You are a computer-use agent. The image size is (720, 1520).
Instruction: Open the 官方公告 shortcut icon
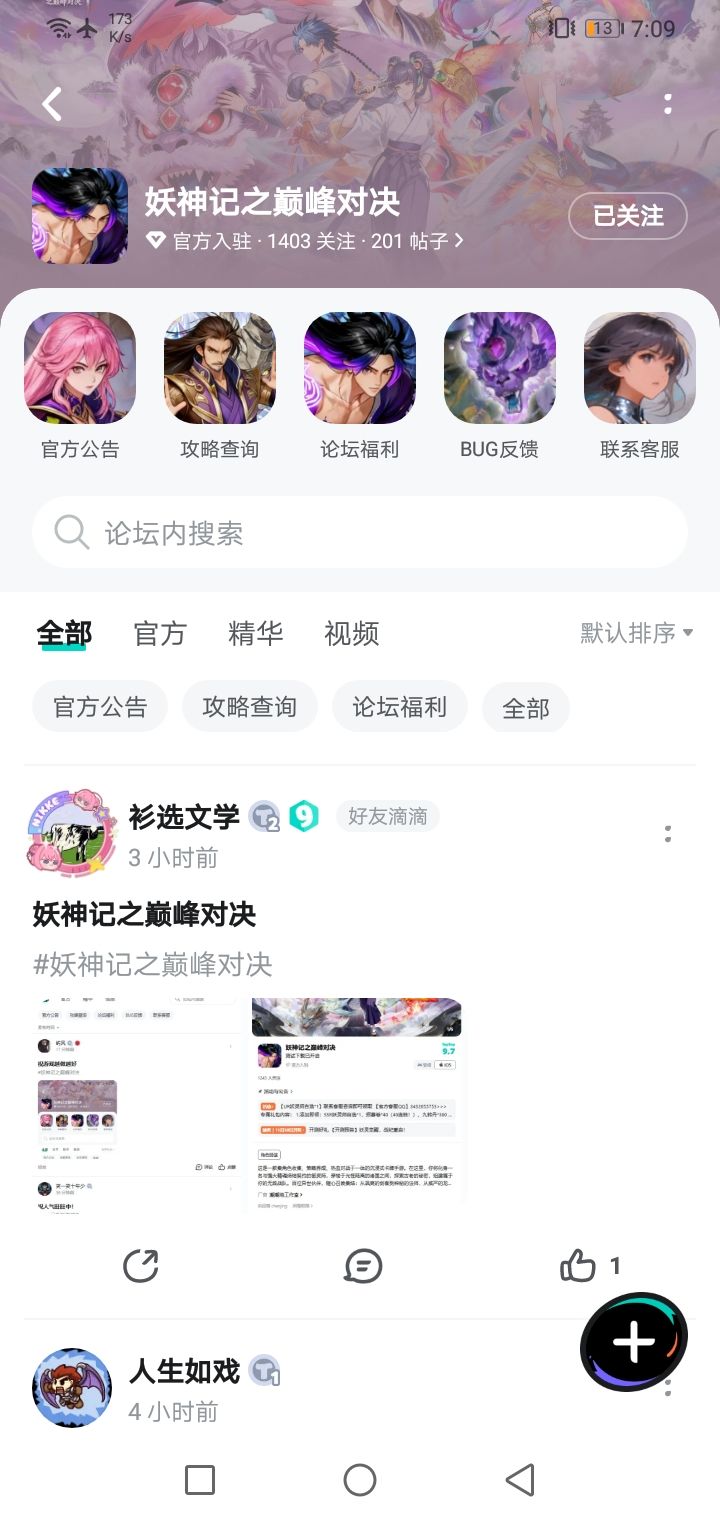(x=80, y=368)
